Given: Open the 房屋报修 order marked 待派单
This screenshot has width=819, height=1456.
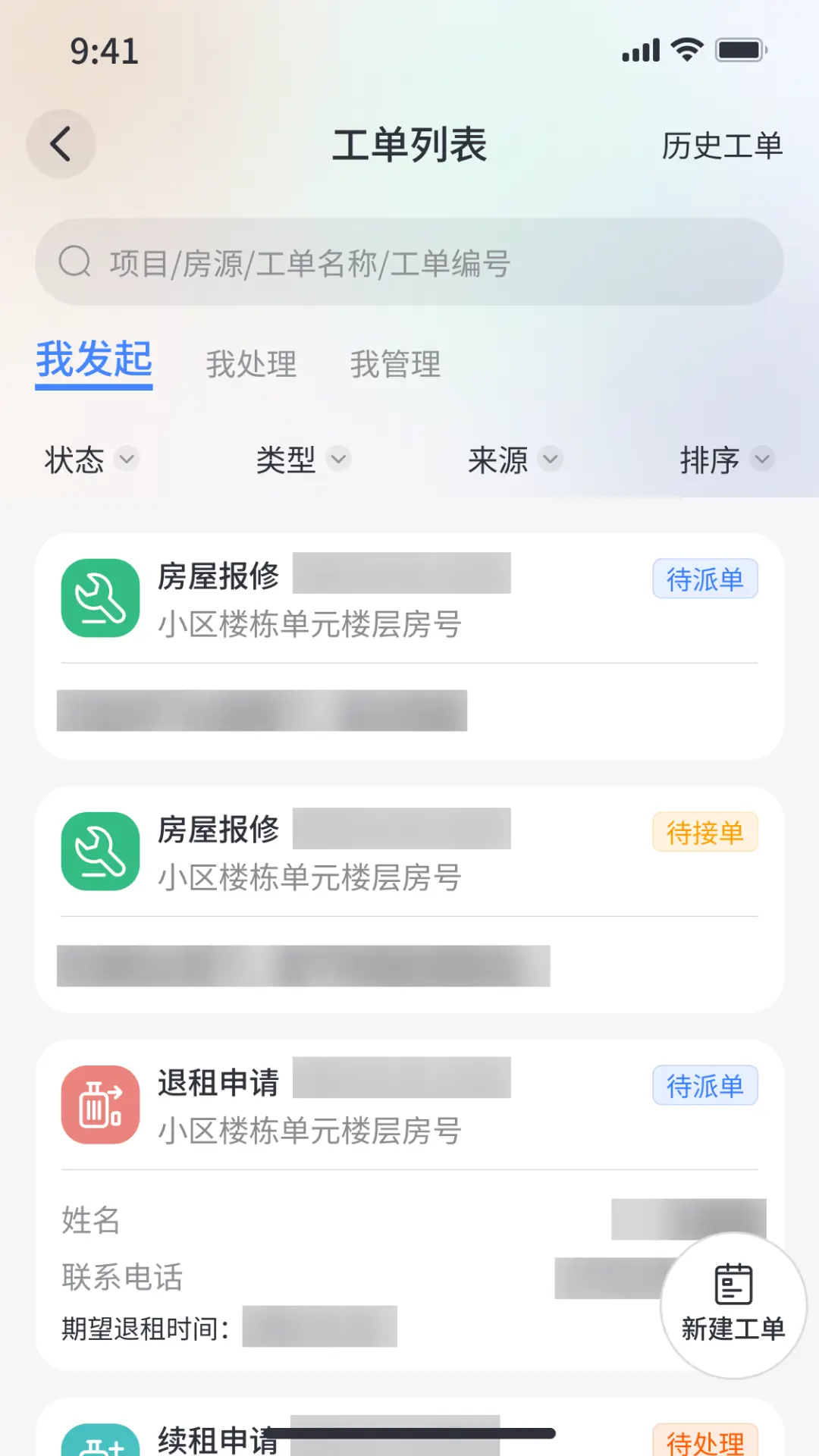Looking at the screenshot, I should coord(409,646).
